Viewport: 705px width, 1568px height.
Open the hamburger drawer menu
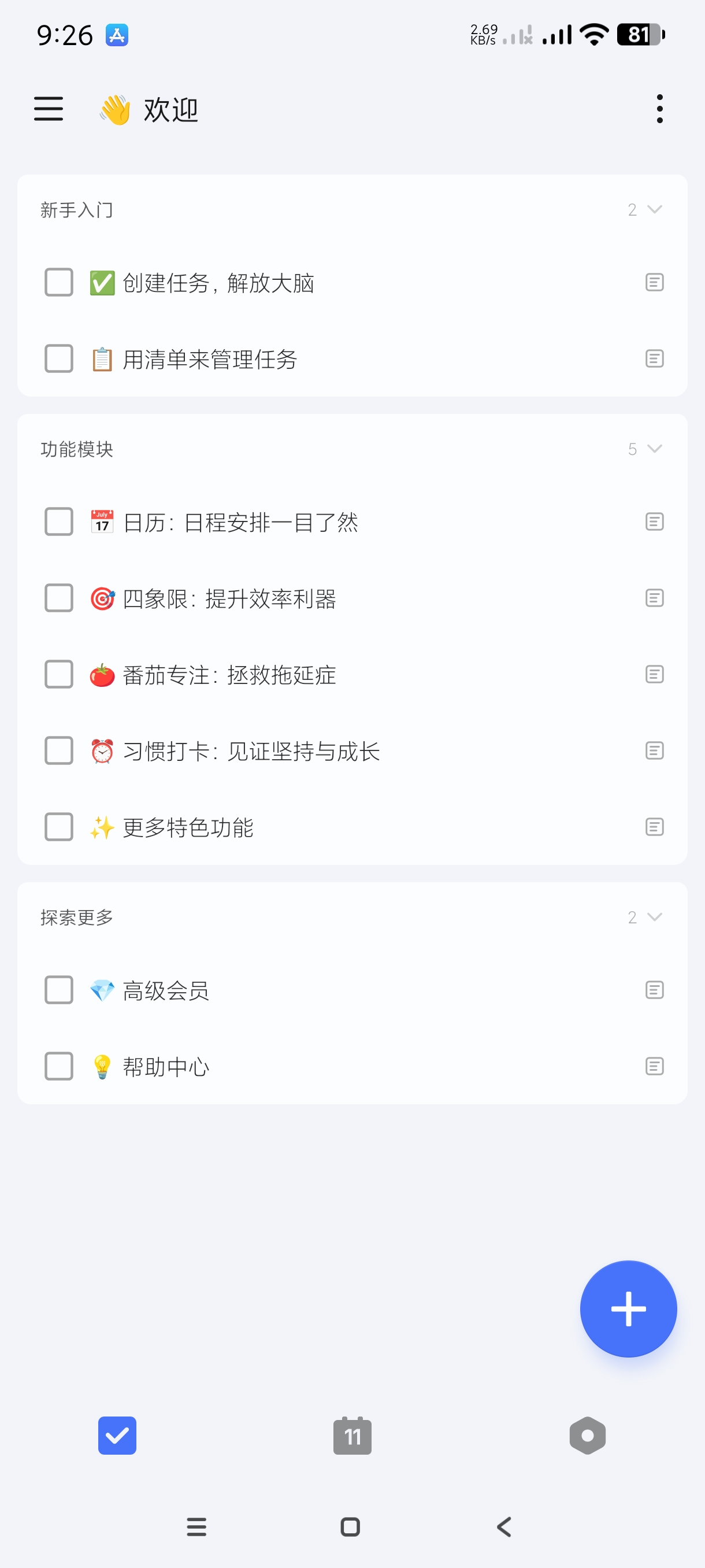click(x=49, y=109)
